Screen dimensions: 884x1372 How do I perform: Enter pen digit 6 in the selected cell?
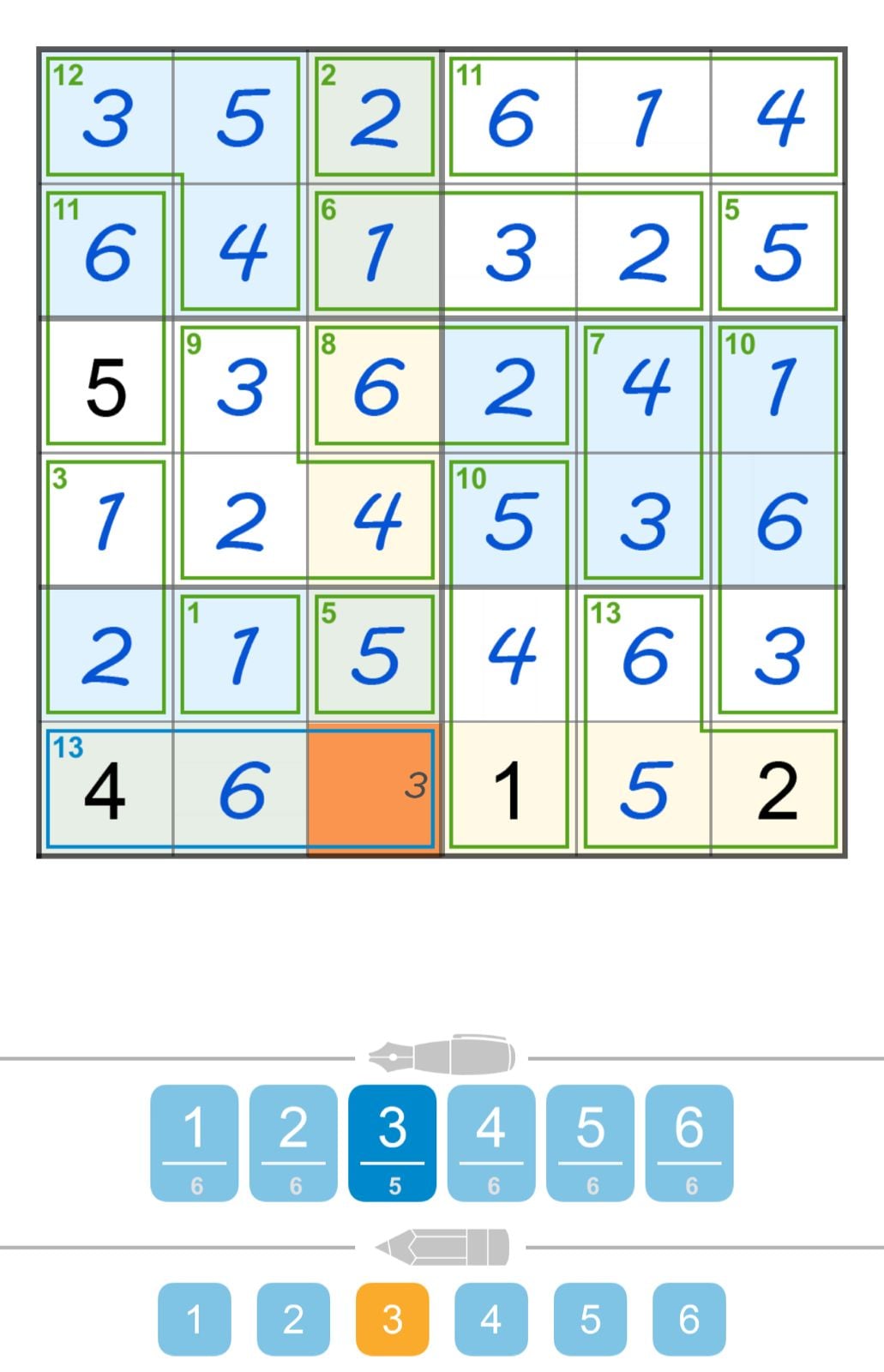point(689,1142)
